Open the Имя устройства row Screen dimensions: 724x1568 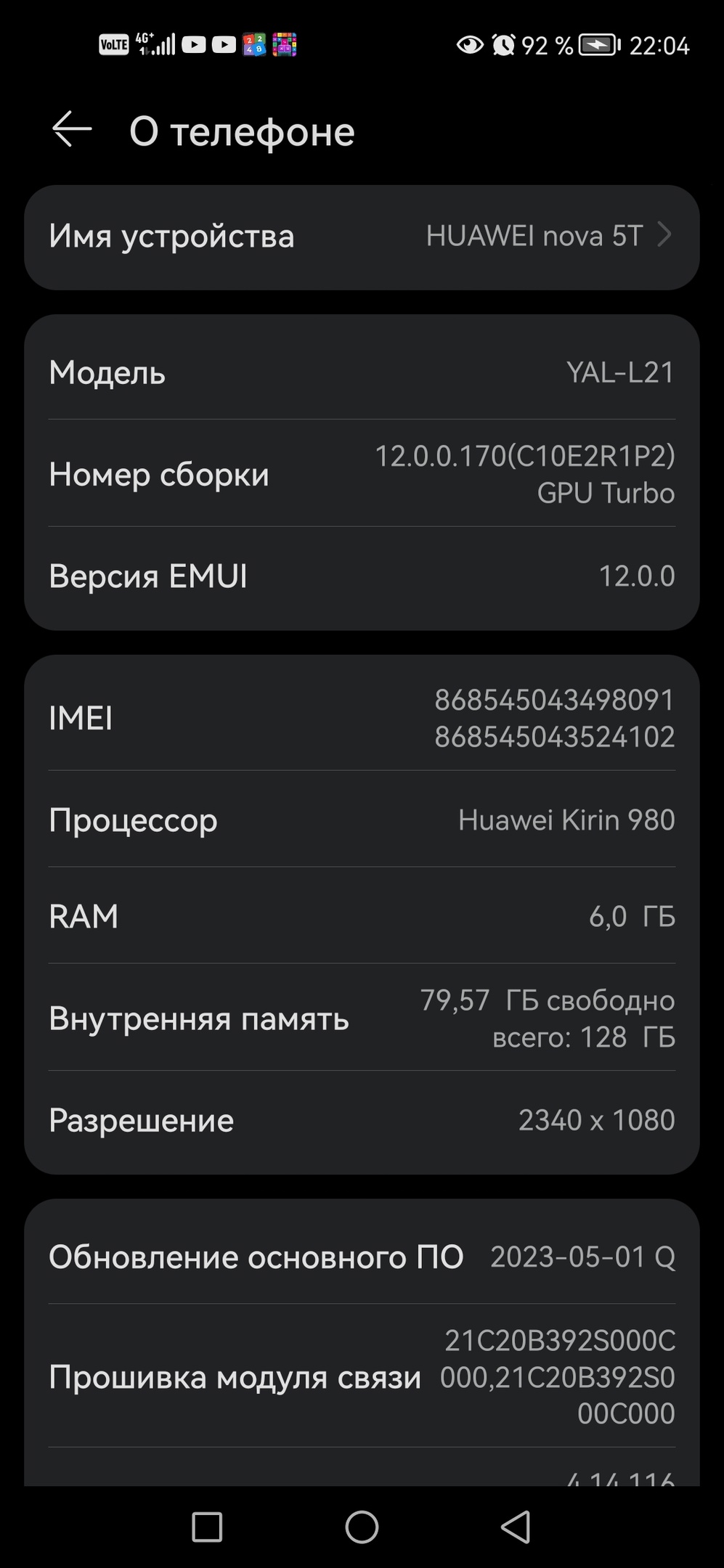point(362,237)
